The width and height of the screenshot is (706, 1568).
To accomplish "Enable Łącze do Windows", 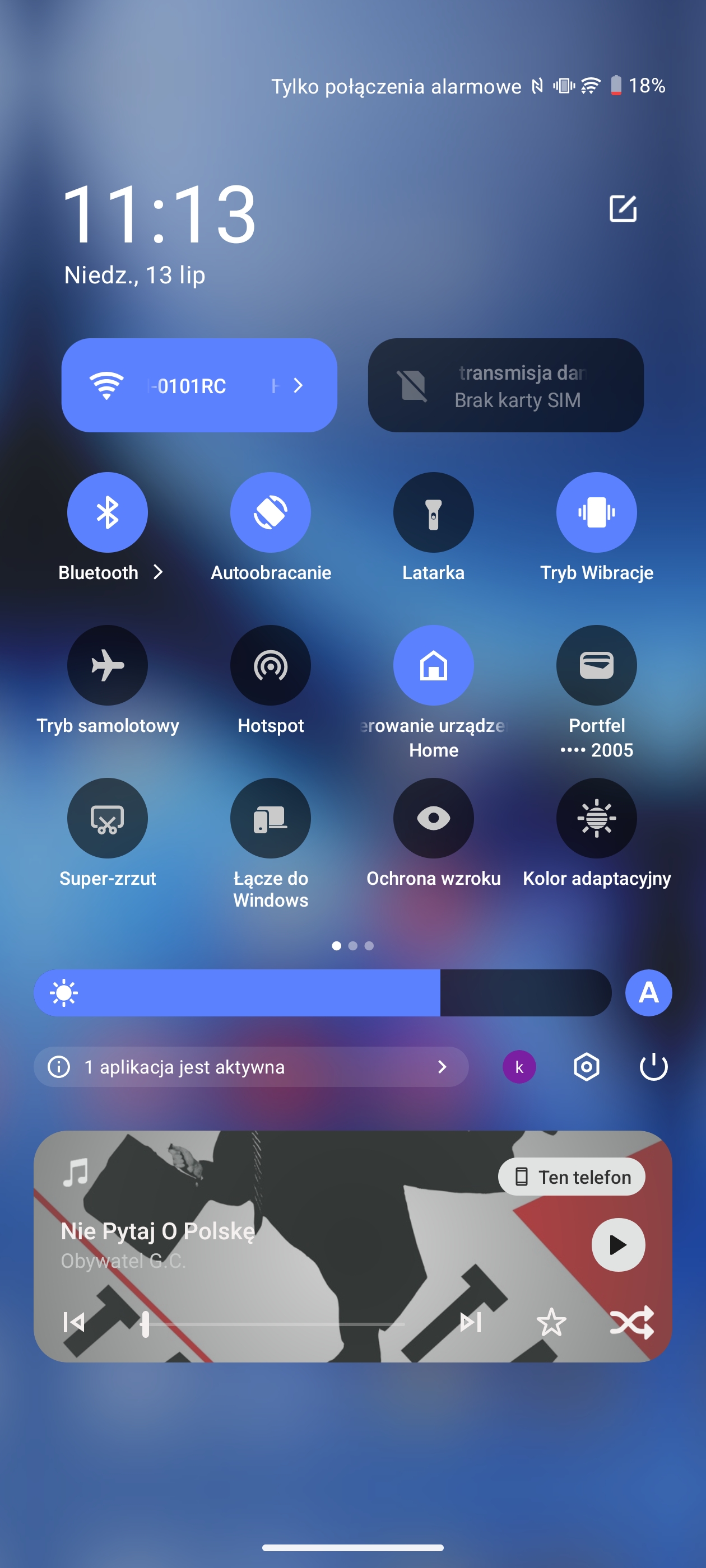I will coord(271,818).
